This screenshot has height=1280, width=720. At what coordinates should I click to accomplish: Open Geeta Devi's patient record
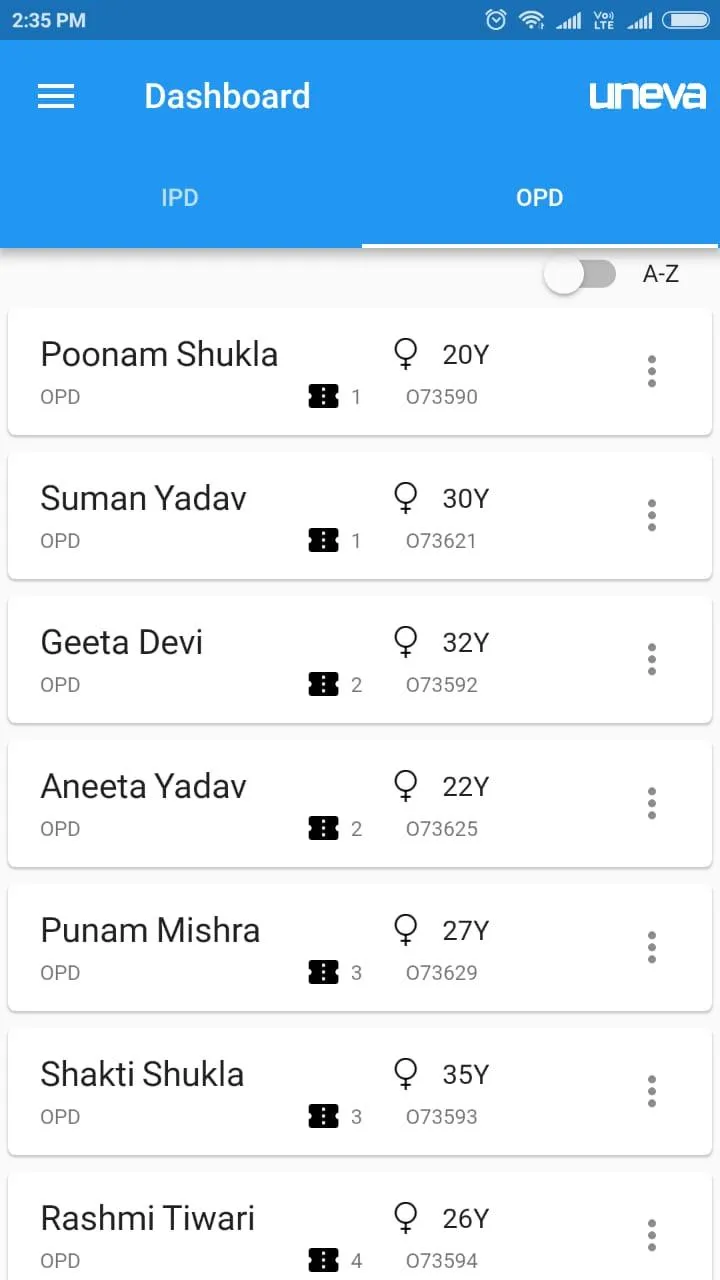pos(200,660)
